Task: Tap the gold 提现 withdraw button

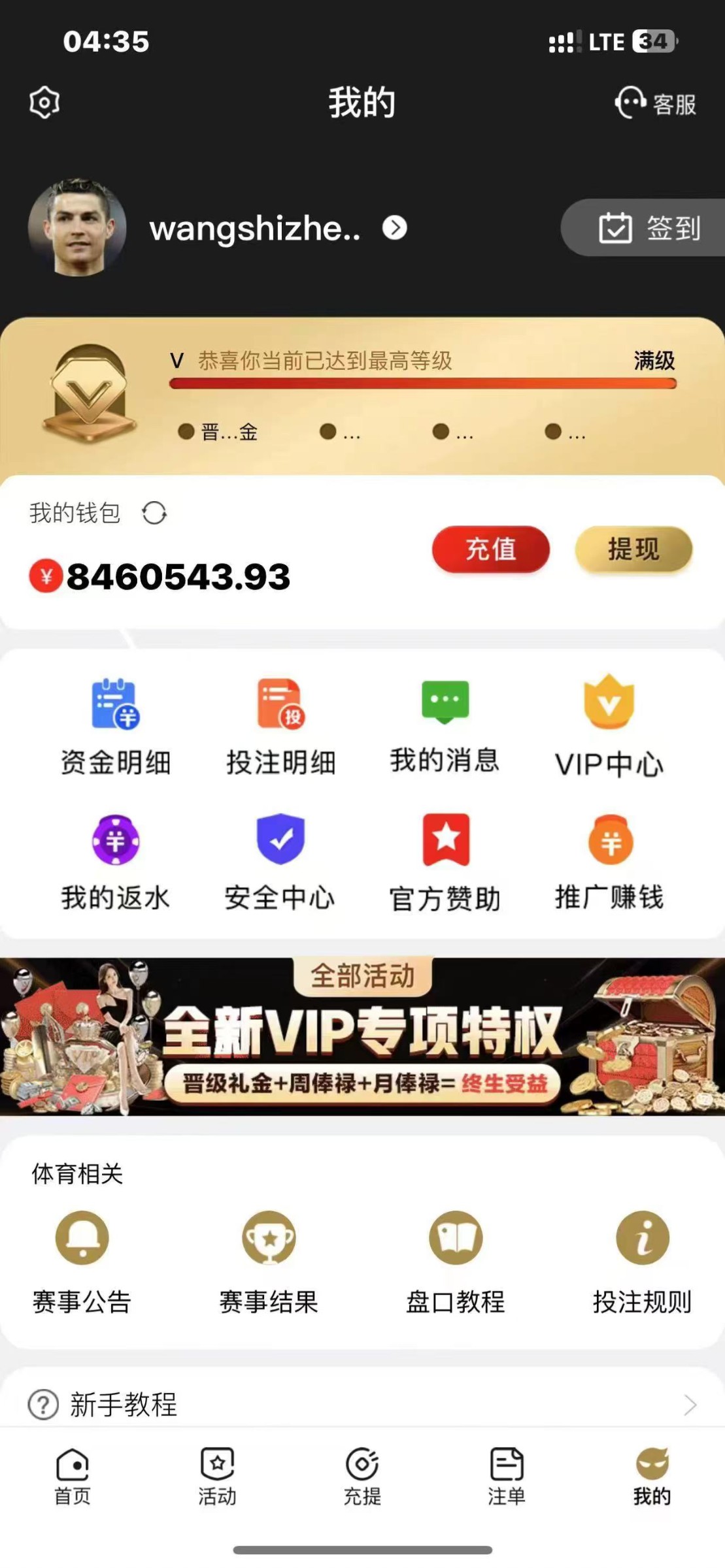Action: click(x=633, y=549)
